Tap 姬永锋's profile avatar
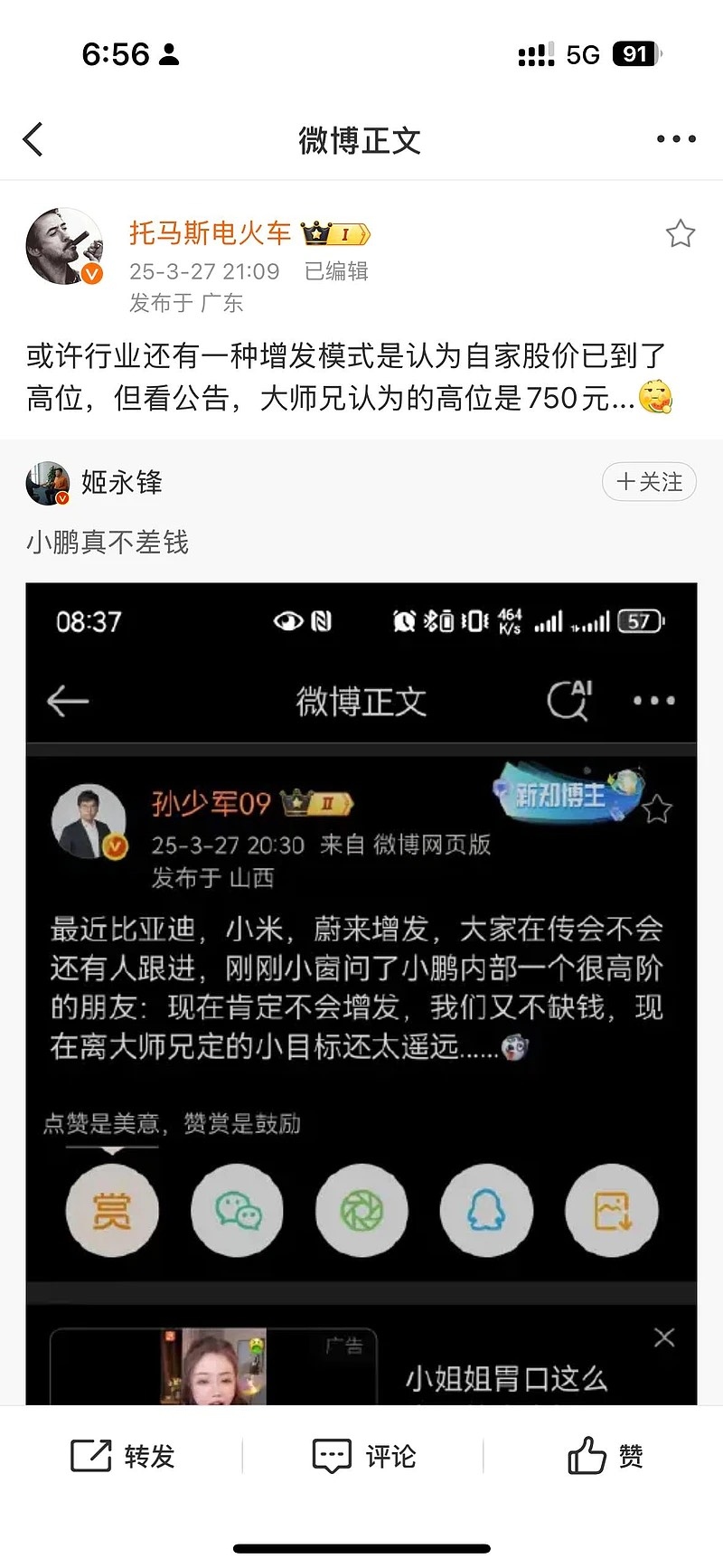 point(47,483)
